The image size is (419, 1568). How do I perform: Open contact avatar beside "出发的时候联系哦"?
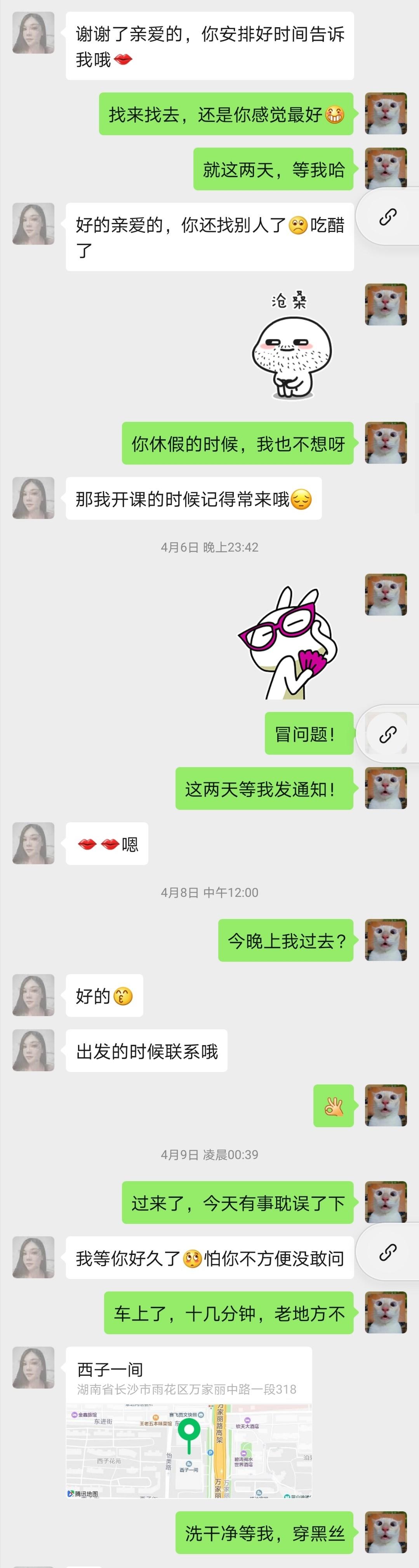point(33,1050)
